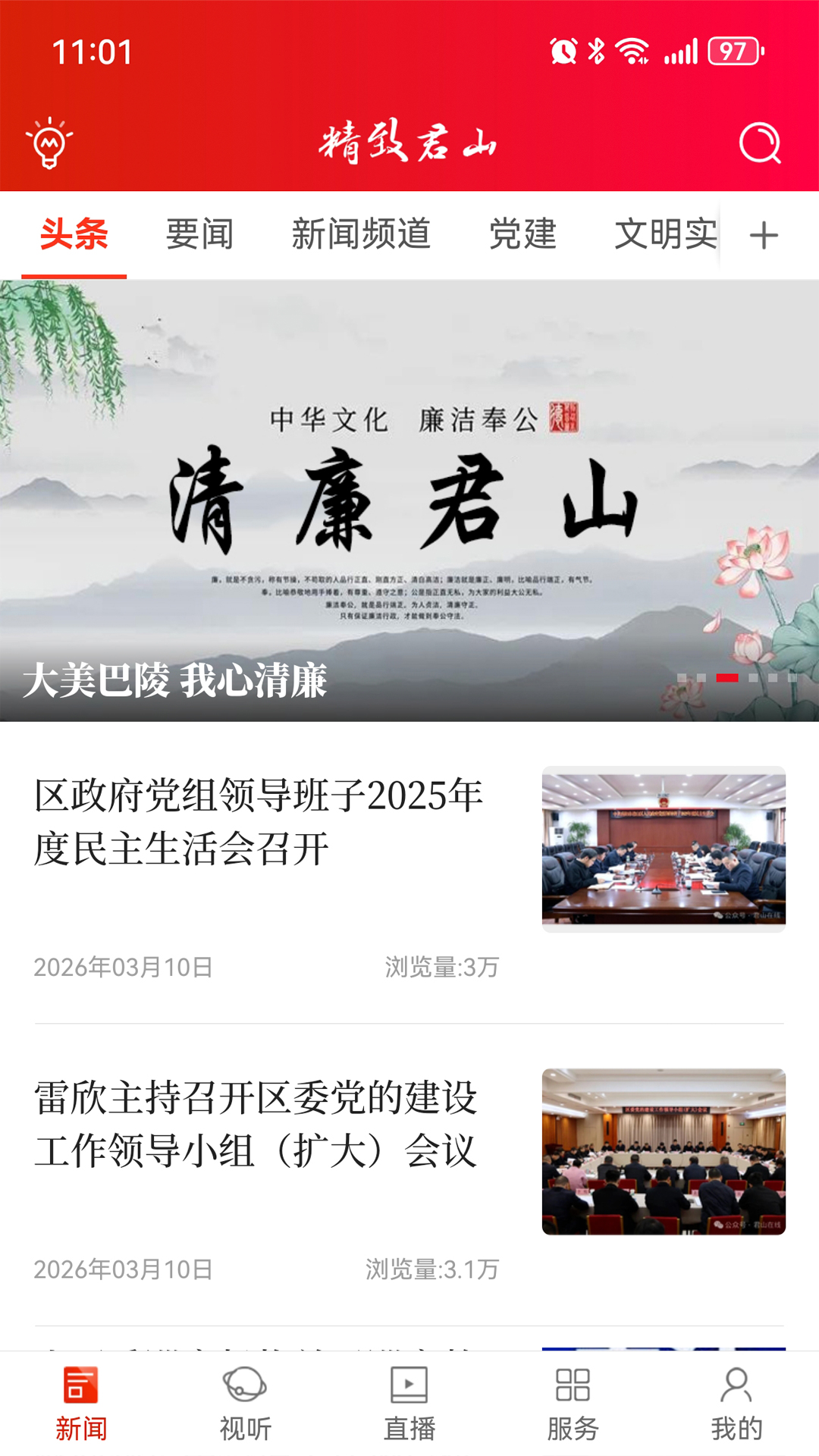Tap the plus icon to add channels
This screenshot has width=819, height=1456.
point(764,235)
